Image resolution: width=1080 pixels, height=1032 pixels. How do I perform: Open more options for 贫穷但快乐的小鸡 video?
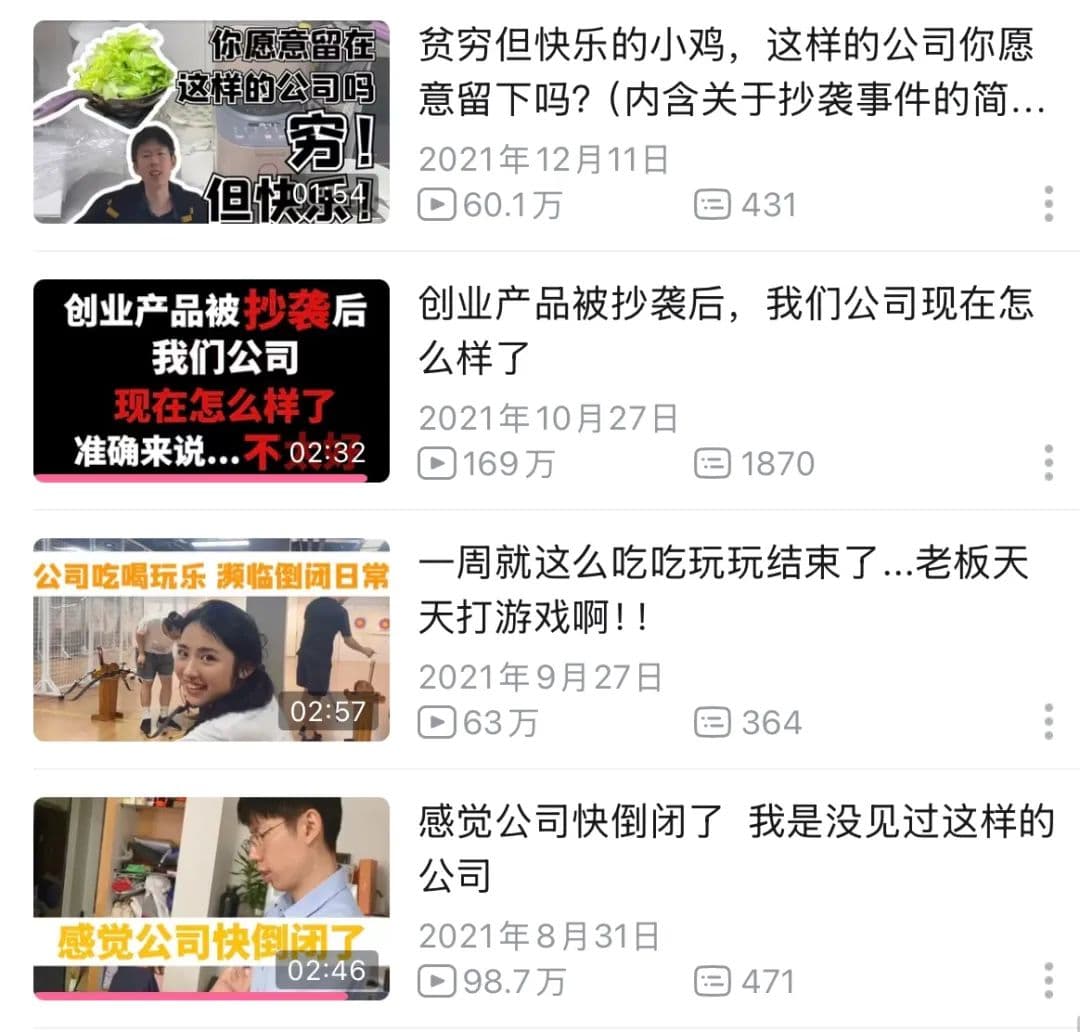[x=1048, y=204]
